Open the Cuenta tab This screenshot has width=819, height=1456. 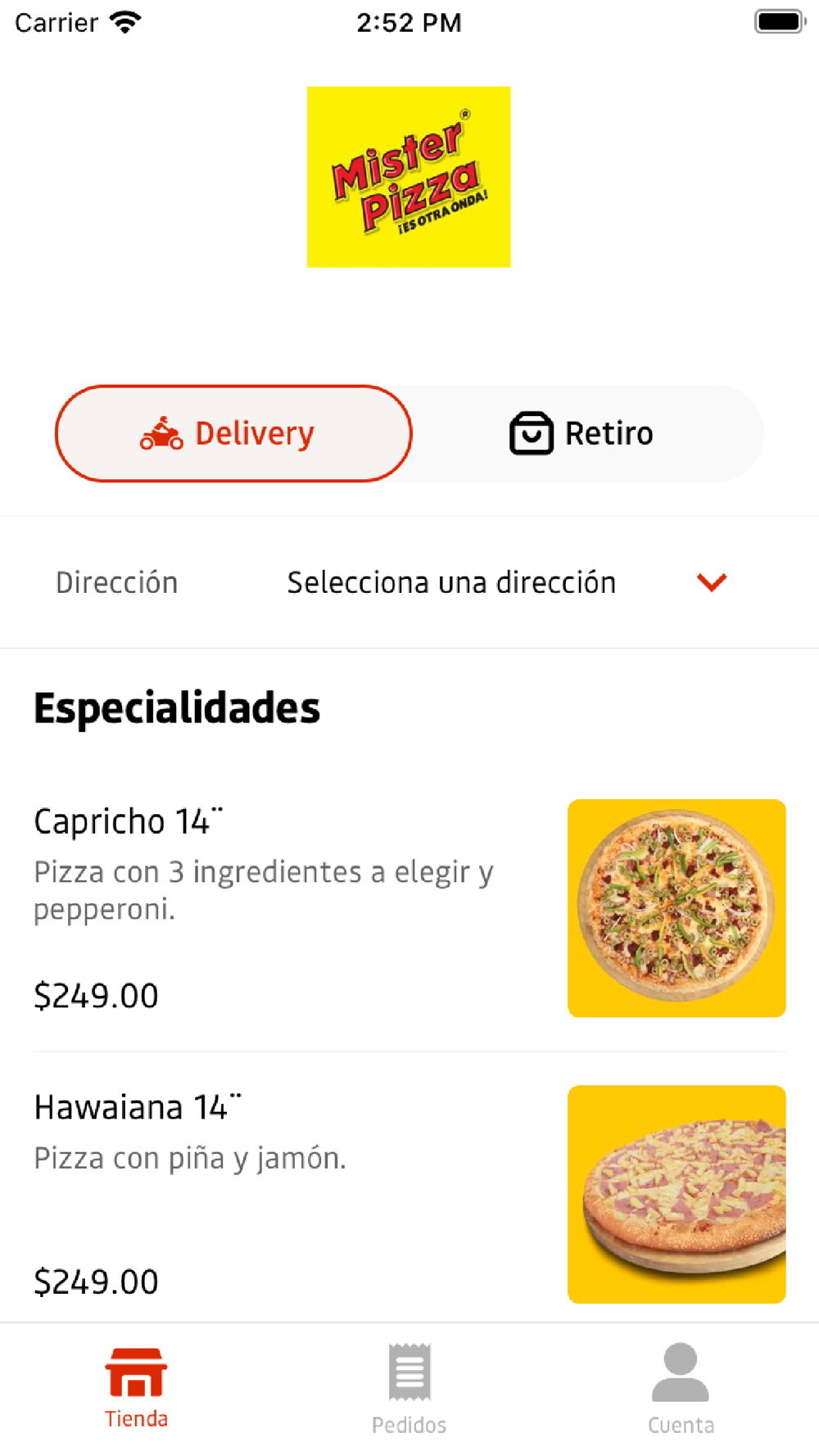coord(681,1387)
